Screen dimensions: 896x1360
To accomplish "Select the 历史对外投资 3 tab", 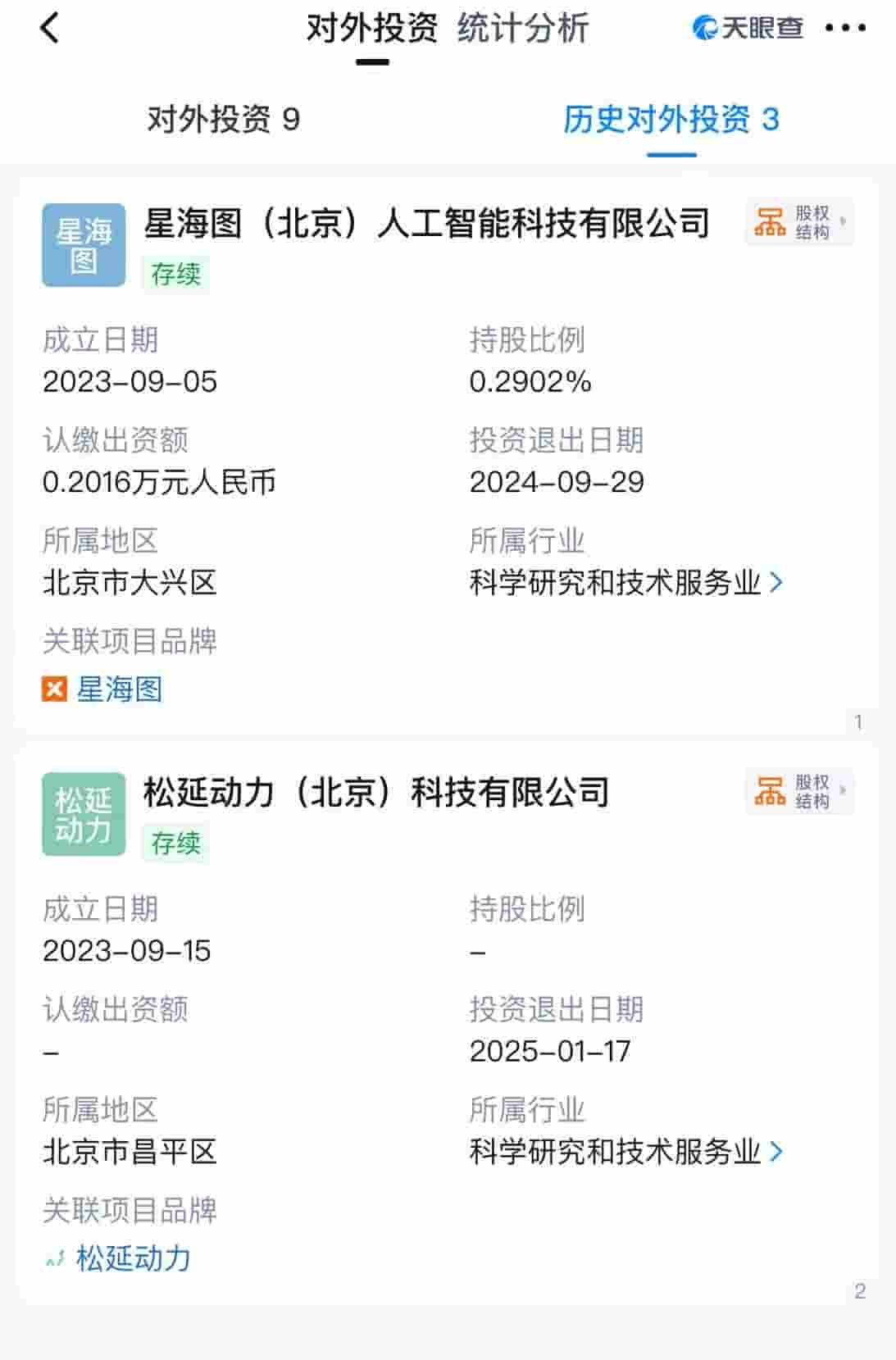I will [671, 120].
